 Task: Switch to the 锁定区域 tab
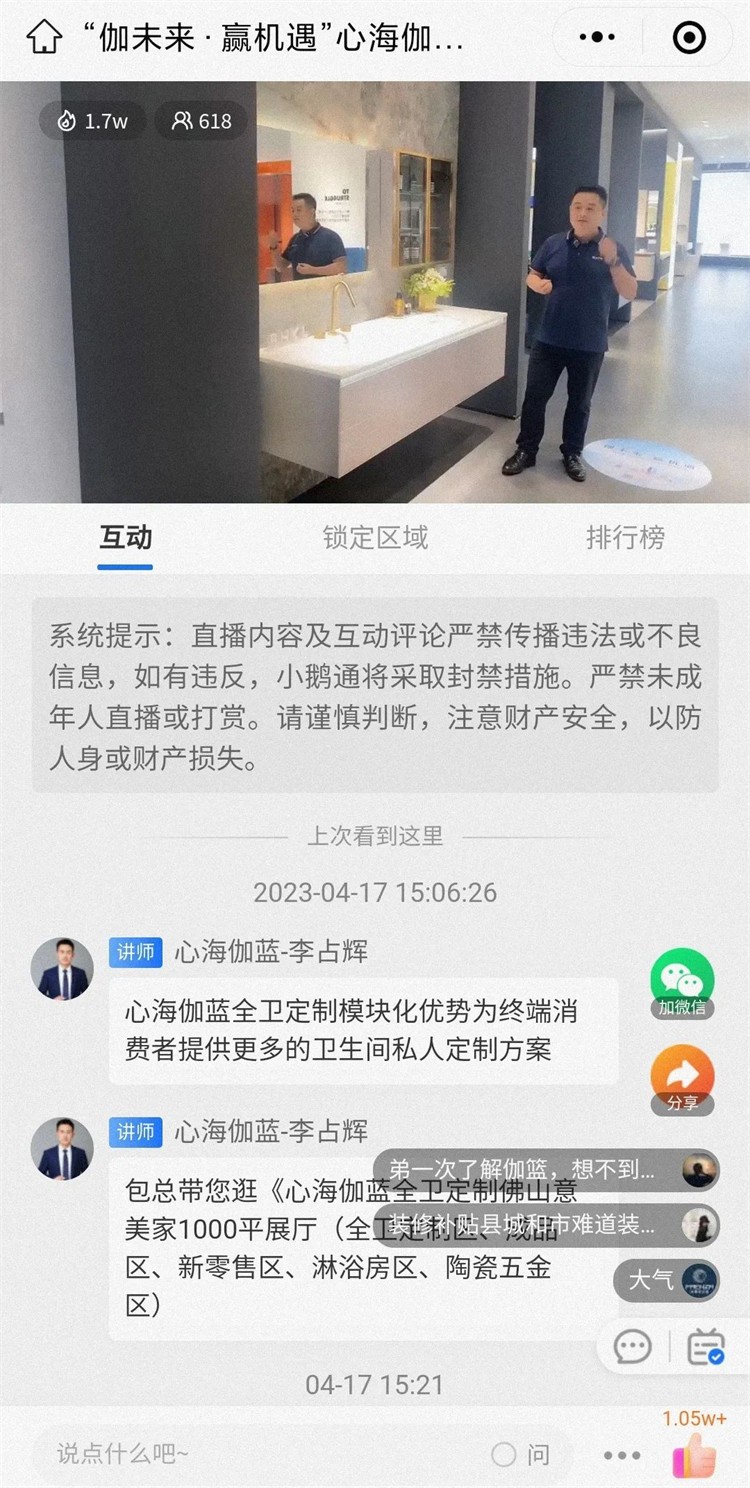pyautogui.click(x=375, y=538)
